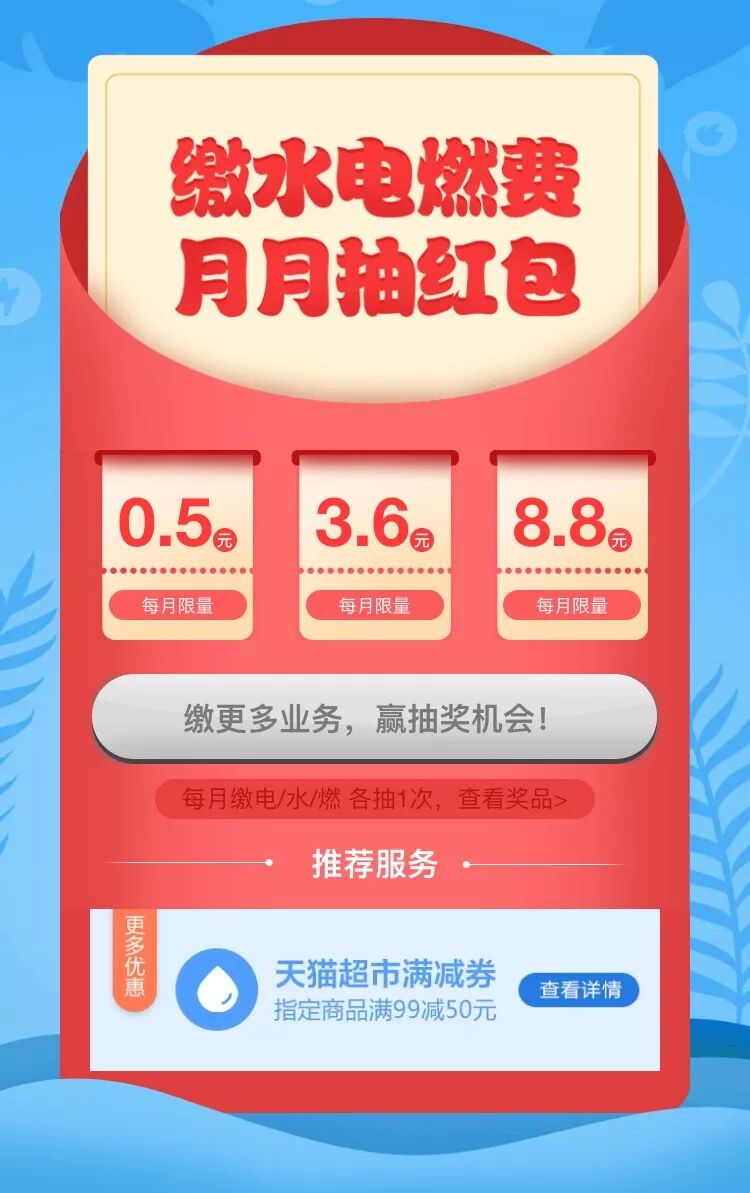This screenshot has width=750, height=1193.
Task: Tap the 缴更多业务，赢抽奖机会 button
Action: point(374,717)
